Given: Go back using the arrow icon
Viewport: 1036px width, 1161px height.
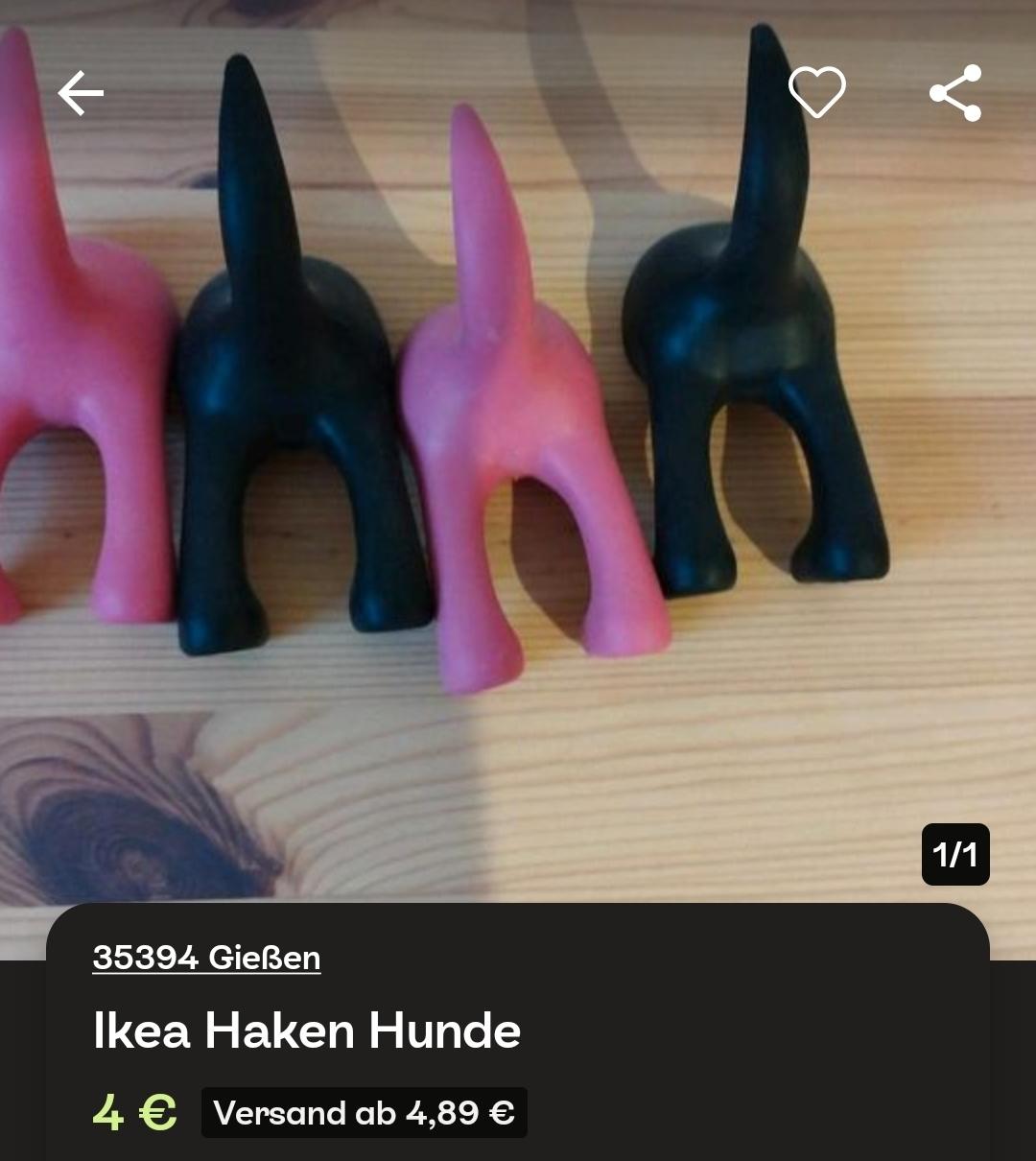Looking at the screenshot, I should 81,93.
